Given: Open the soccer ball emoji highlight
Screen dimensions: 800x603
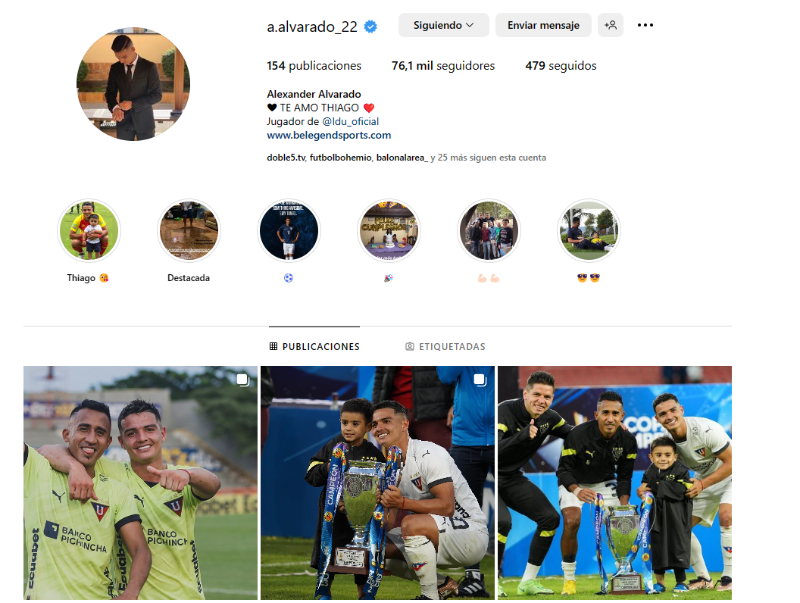Looking at the screenshot, I should [x=288, y=230].
